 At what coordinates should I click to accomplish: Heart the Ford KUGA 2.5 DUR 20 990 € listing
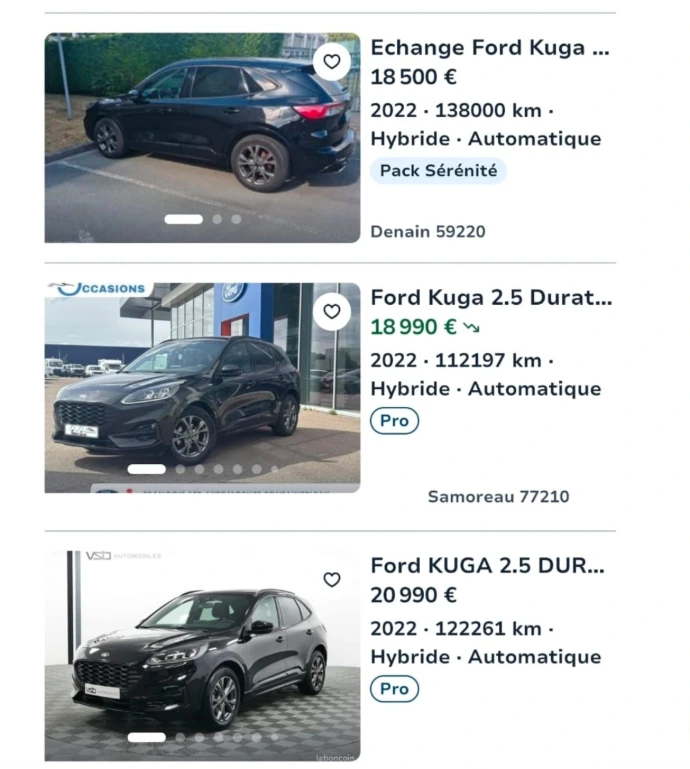click(x=332, y=579)
